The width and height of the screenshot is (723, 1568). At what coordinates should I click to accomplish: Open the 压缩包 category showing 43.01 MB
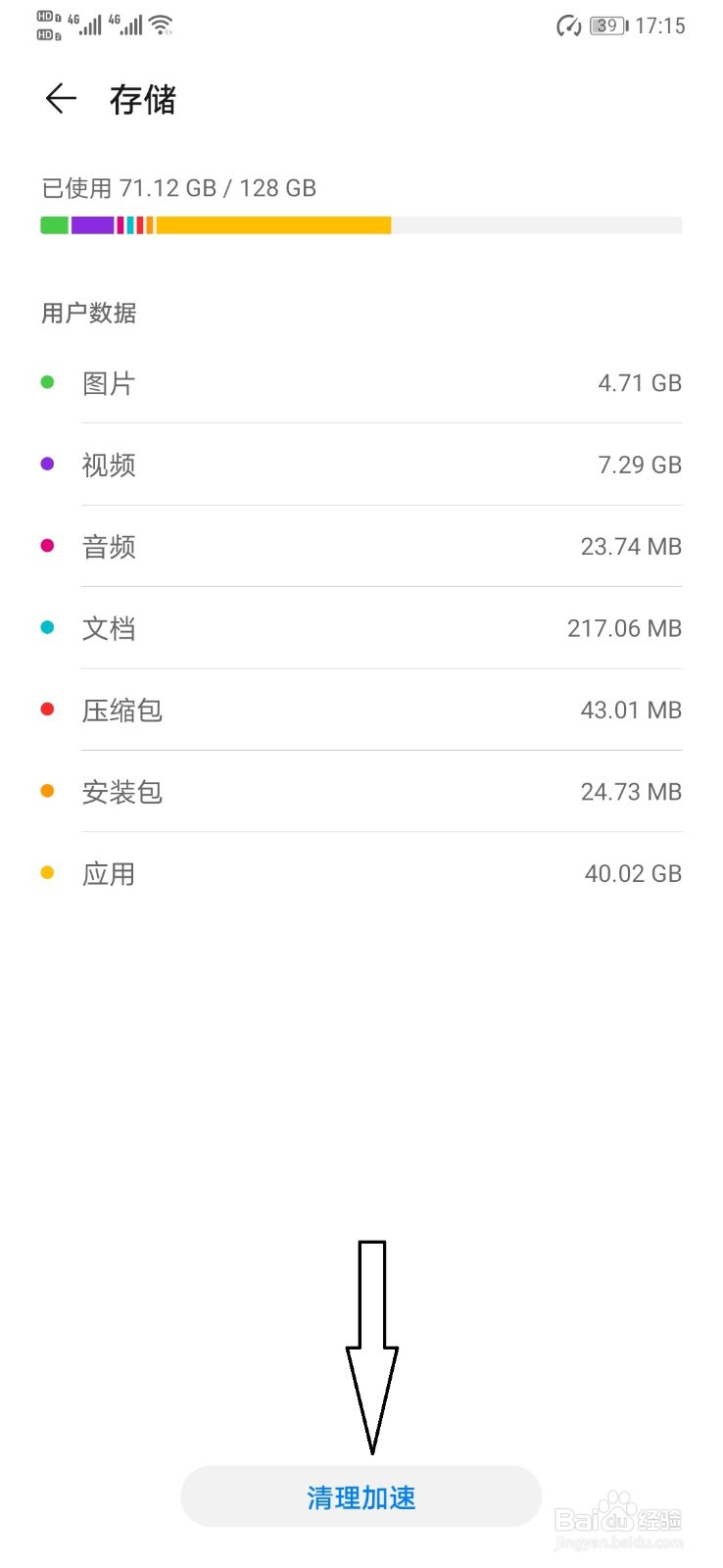pos(361,709)
